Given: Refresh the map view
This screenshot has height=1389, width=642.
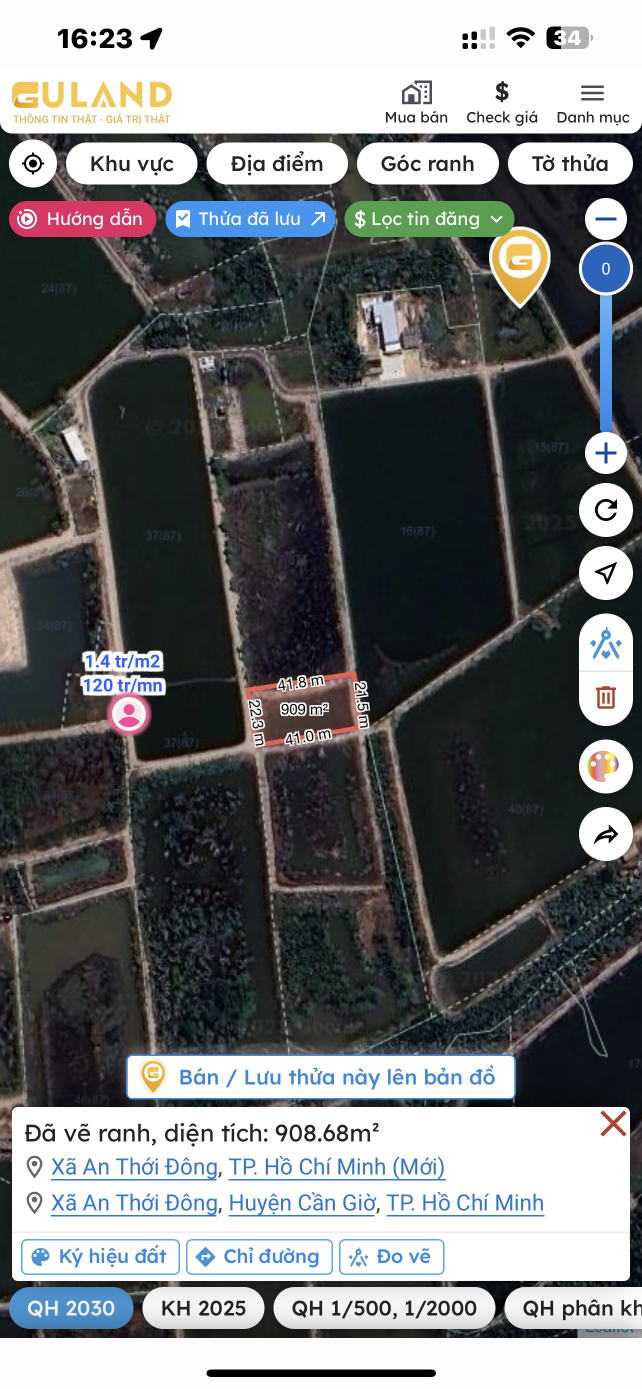Looking at the screenshot, I should pos(605,511).
